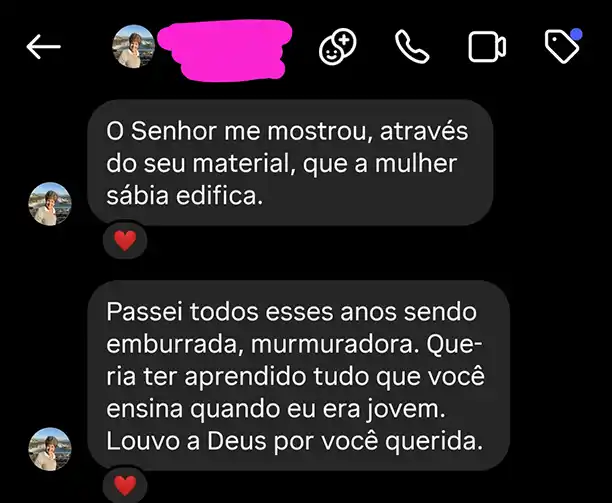Tap sender avatar beside 'O Senhor me mostrou' message
This screenshot has width=612, height=503.
click(50, 203)
